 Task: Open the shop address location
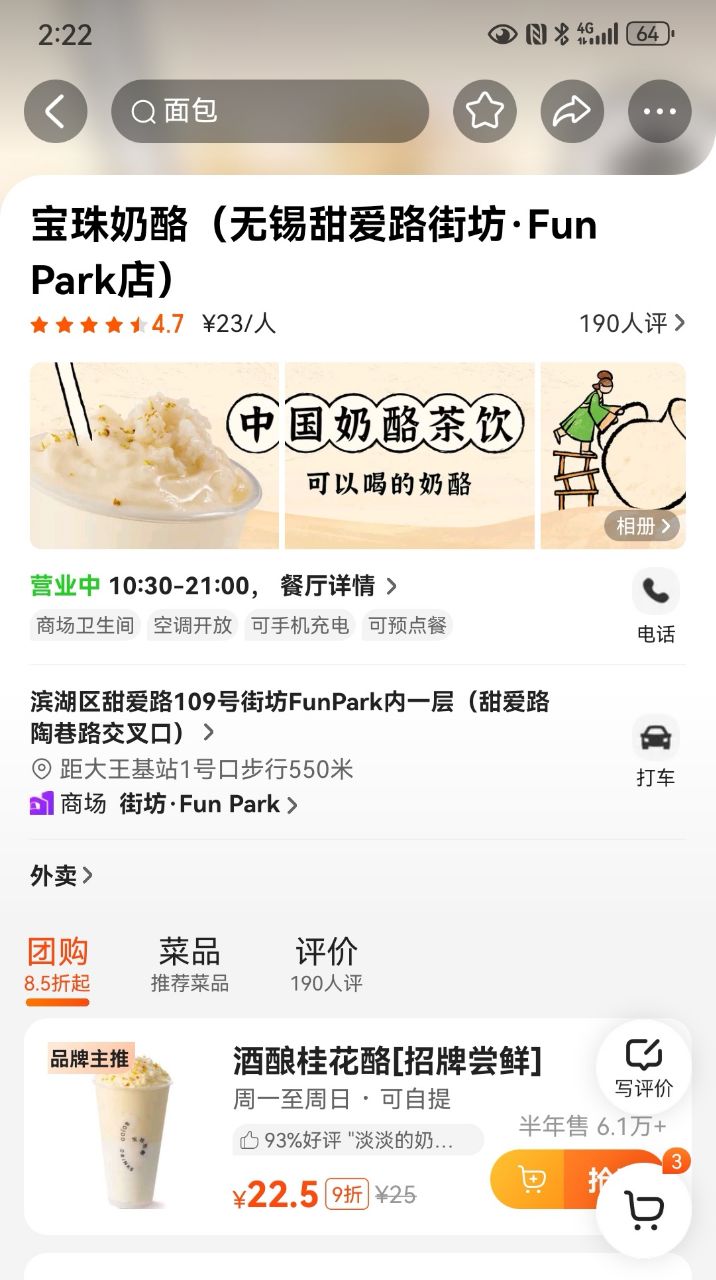tap(290, 716)
